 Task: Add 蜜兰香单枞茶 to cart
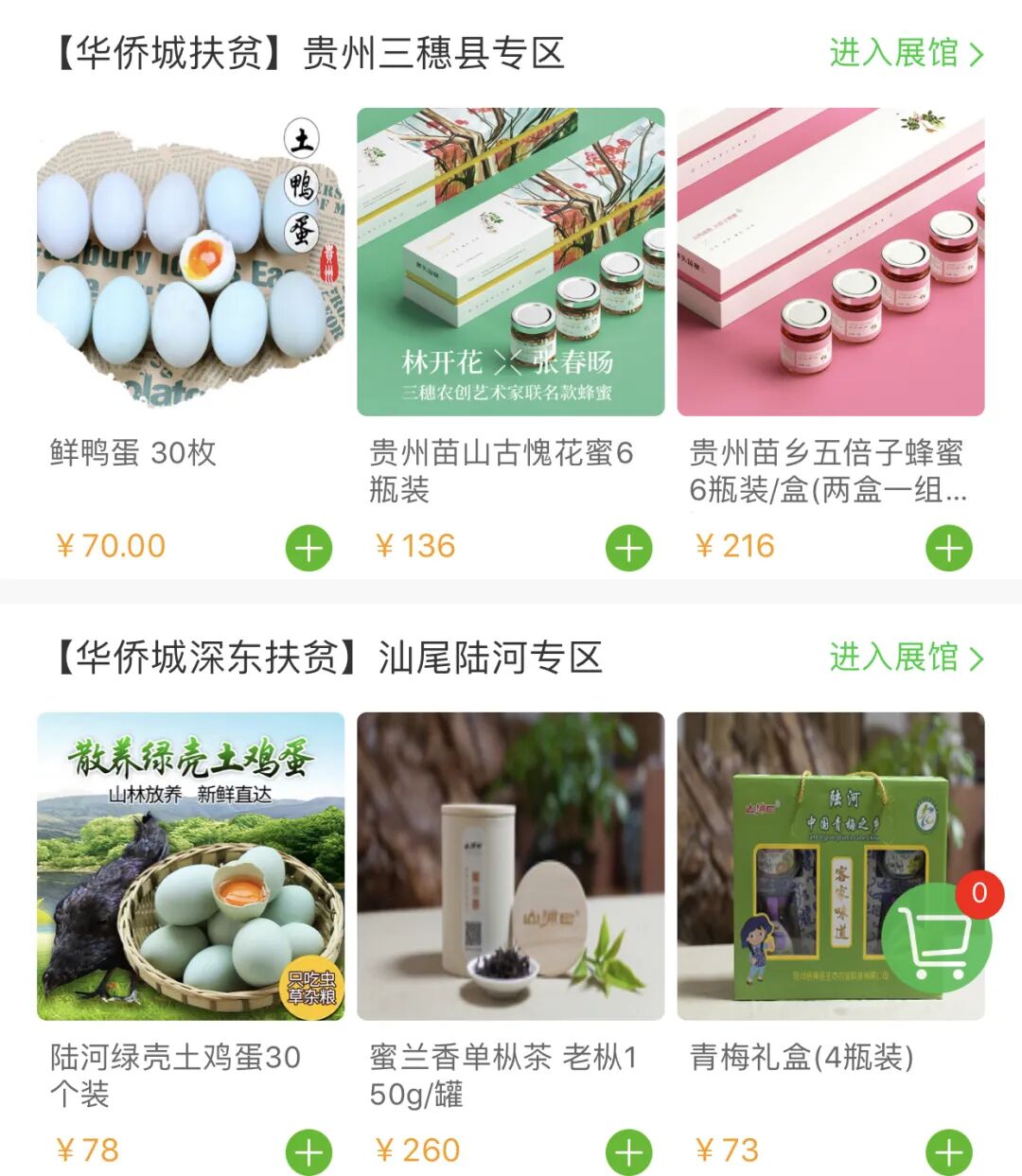pyautogui.click(x=629, y=1152)
